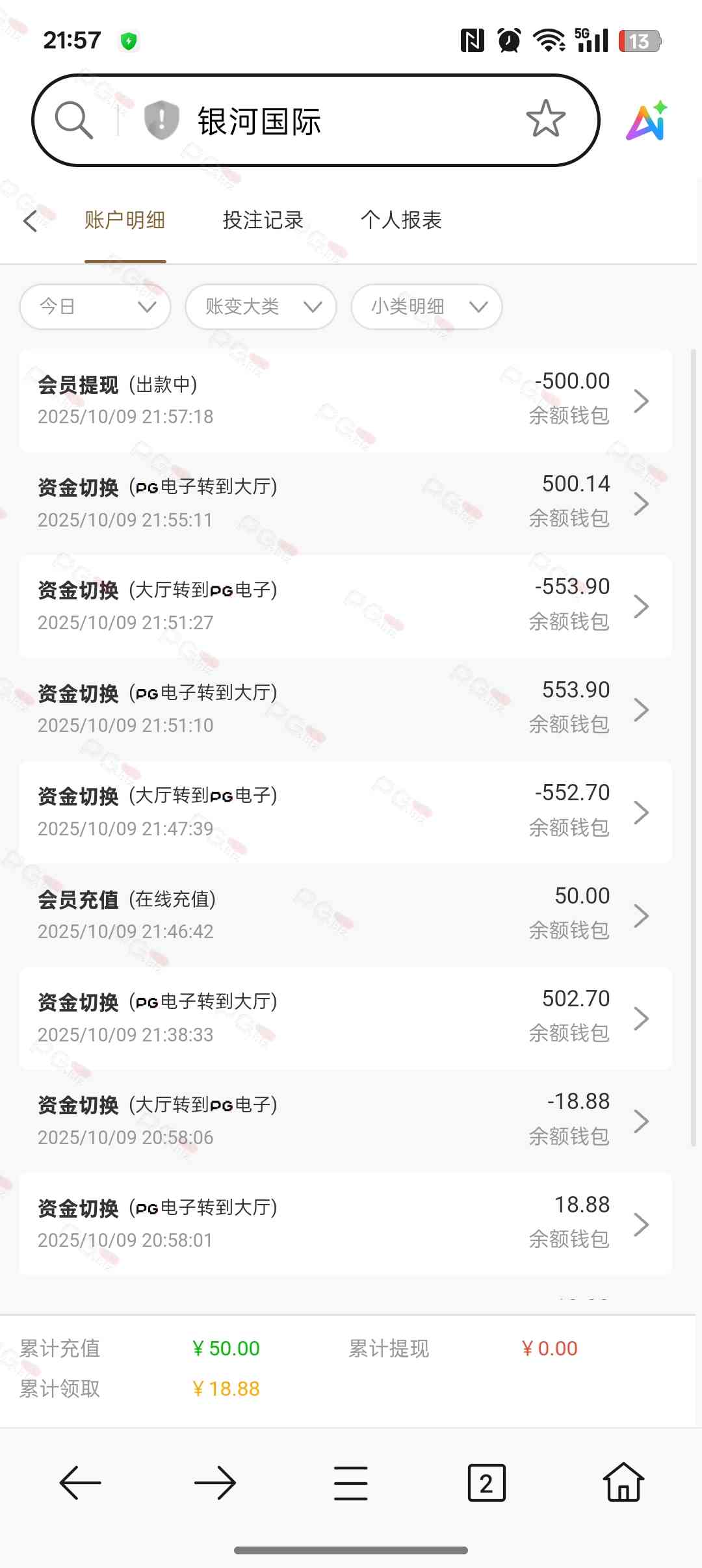Viewport: 702px width, 1568px height.
Task: Go back using the page's left chevron
Action: 31,221
